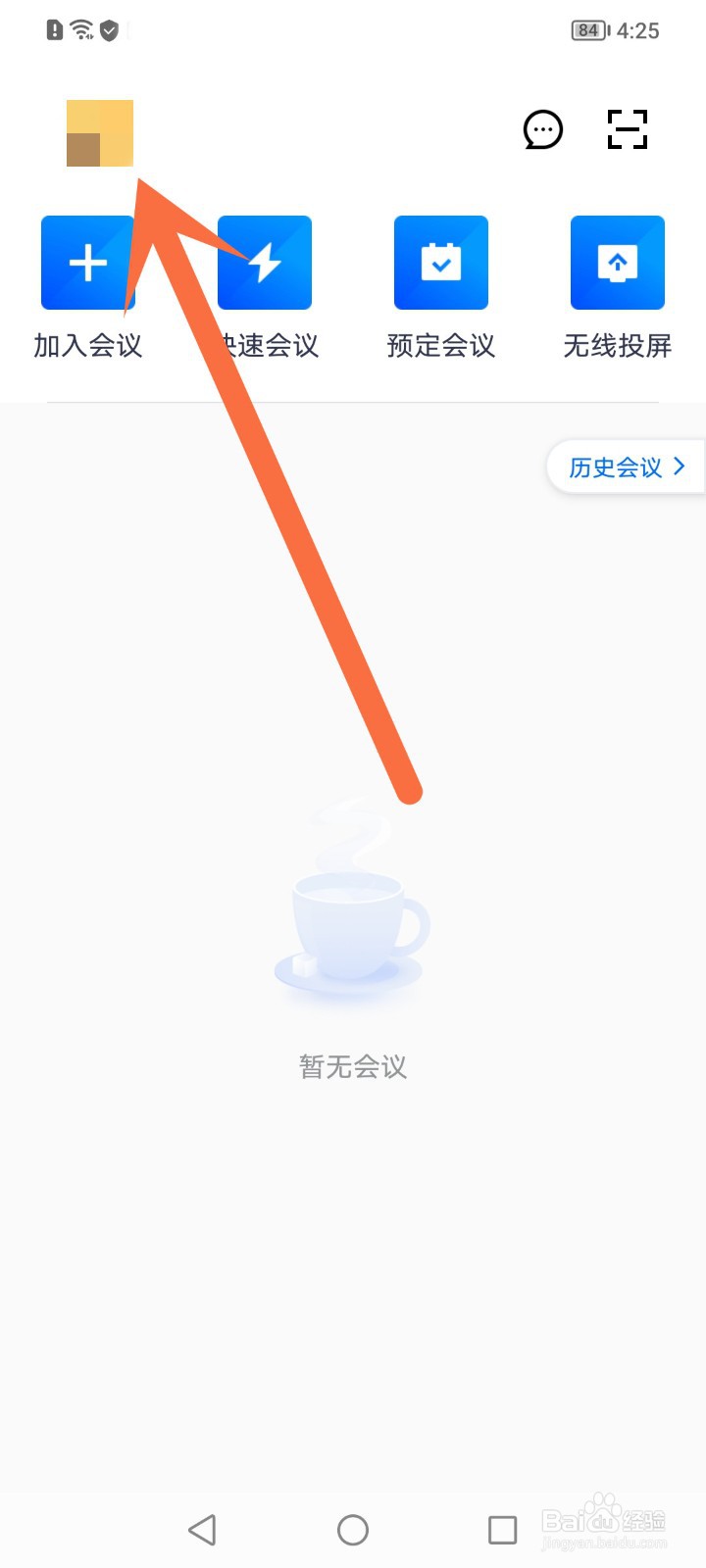Open the profile avatar in top left
706x1568 pixels.
[99, 132]
